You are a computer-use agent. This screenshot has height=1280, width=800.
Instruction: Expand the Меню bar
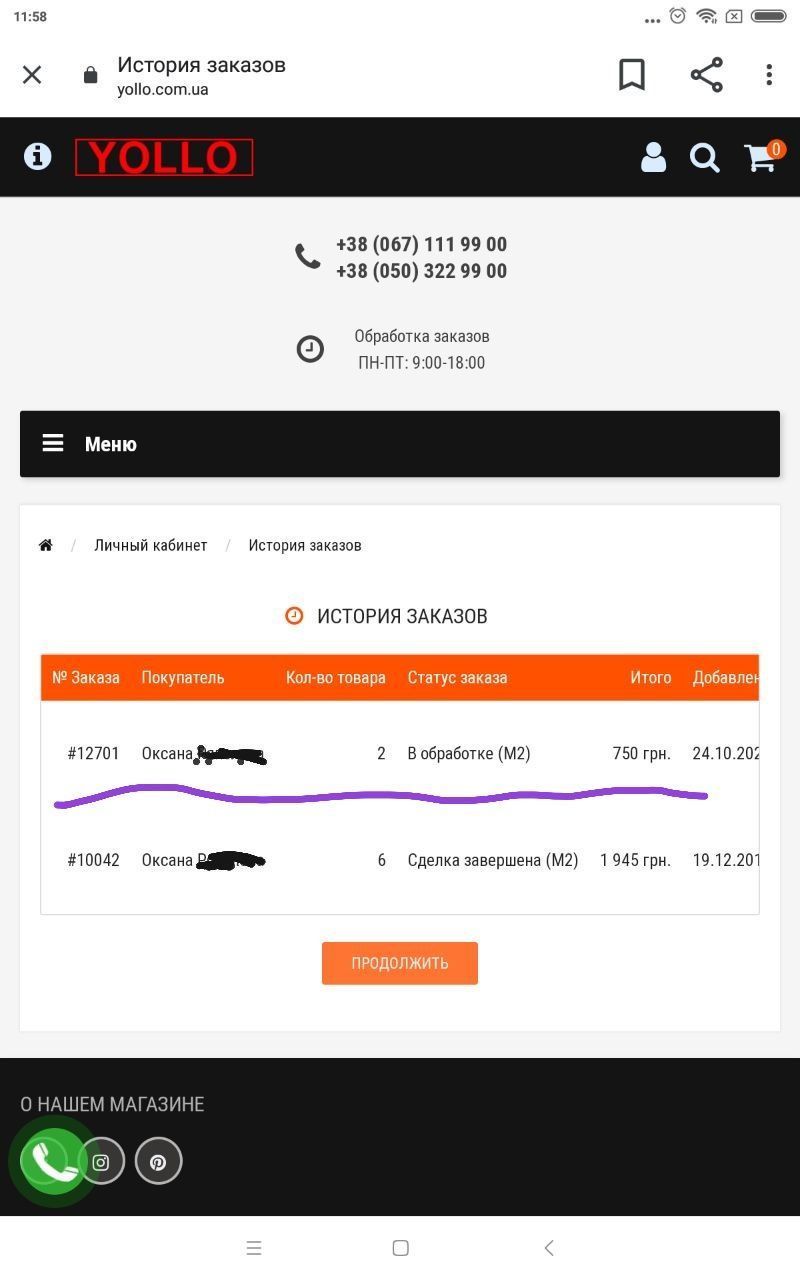[x=399, y=444]
